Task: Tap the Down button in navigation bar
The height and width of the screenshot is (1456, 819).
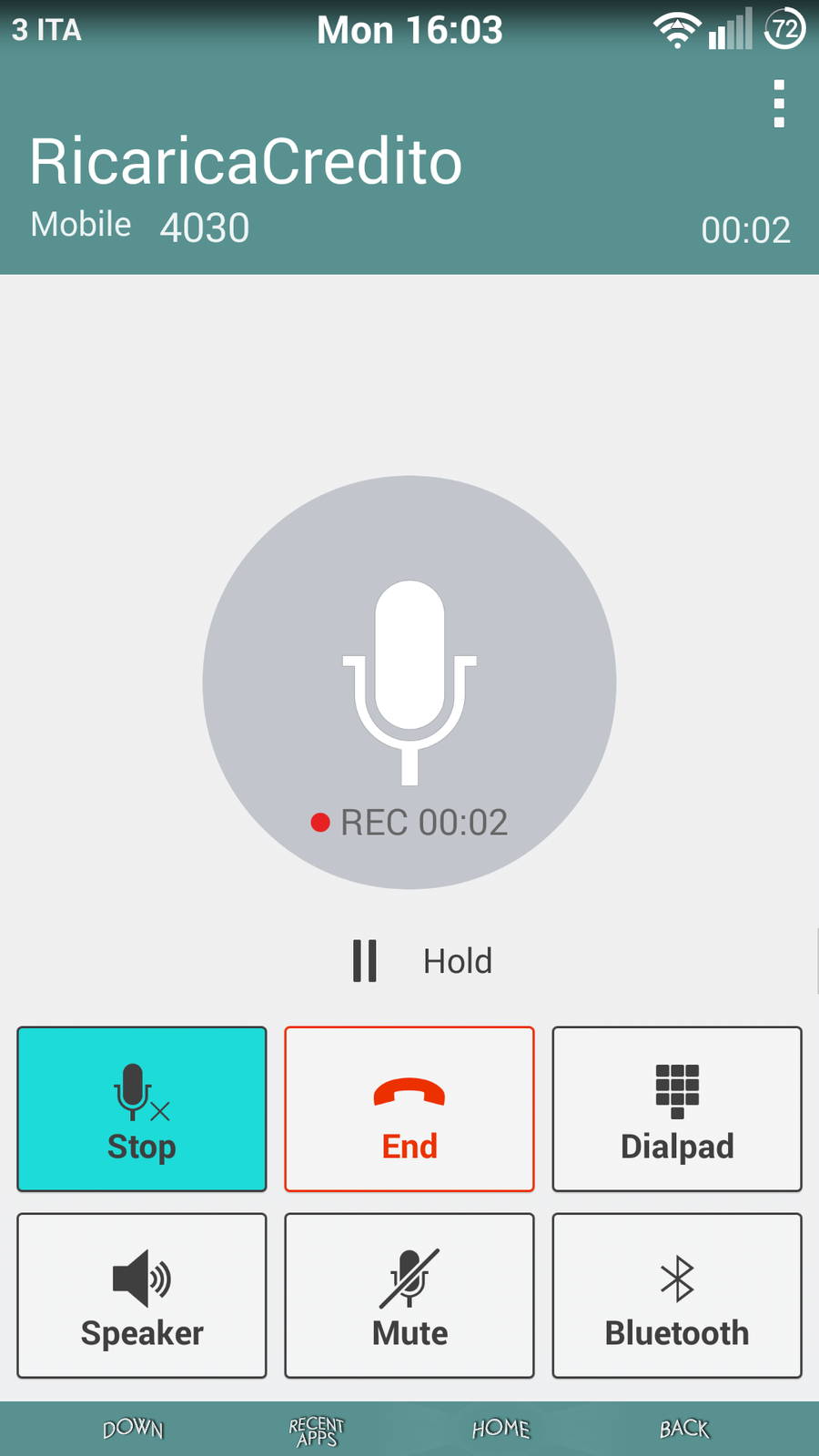Action: [x=133, y=1429]
